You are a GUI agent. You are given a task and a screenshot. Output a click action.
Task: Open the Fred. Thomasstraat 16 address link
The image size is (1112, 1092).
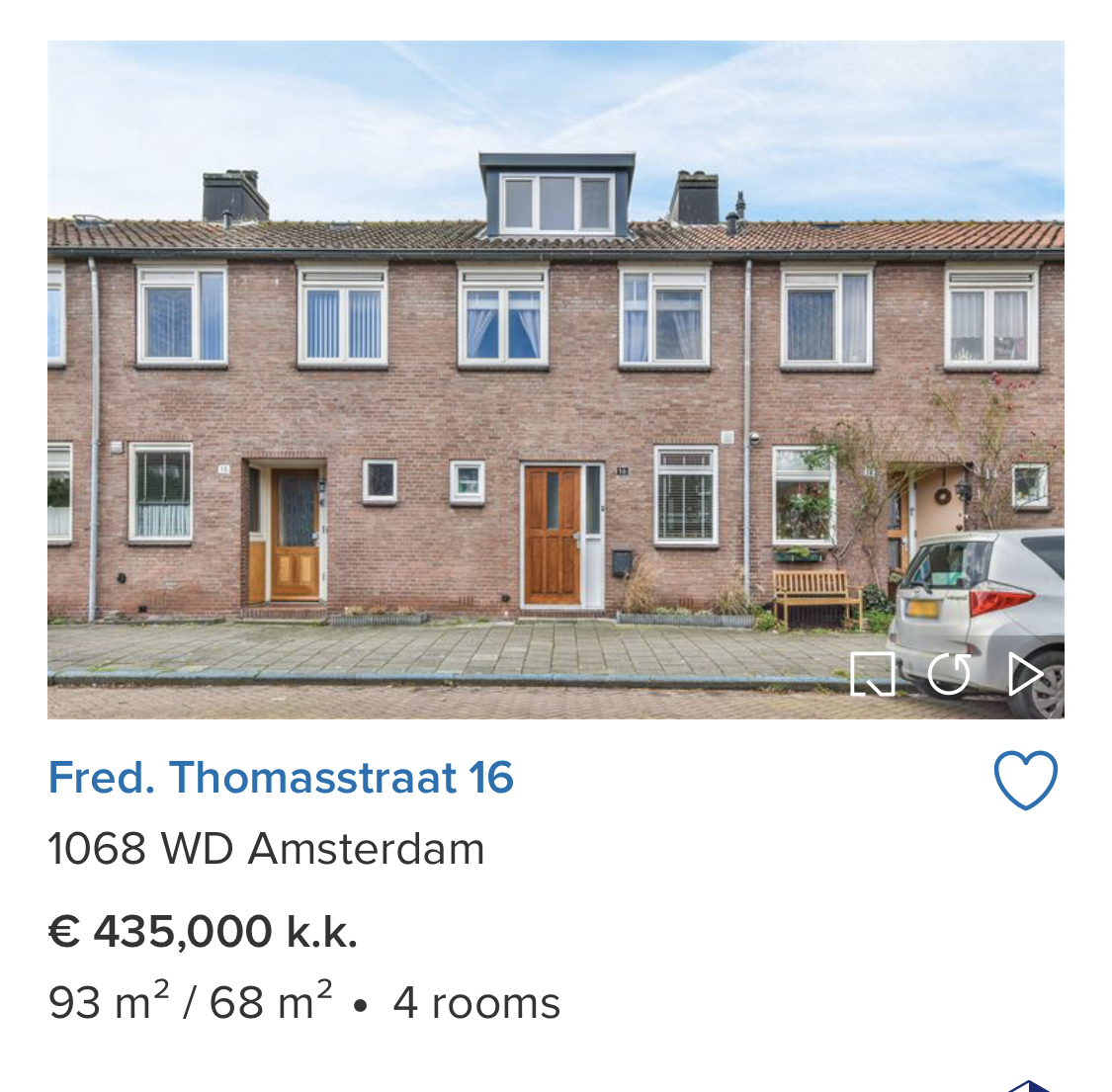pos(281,778)
